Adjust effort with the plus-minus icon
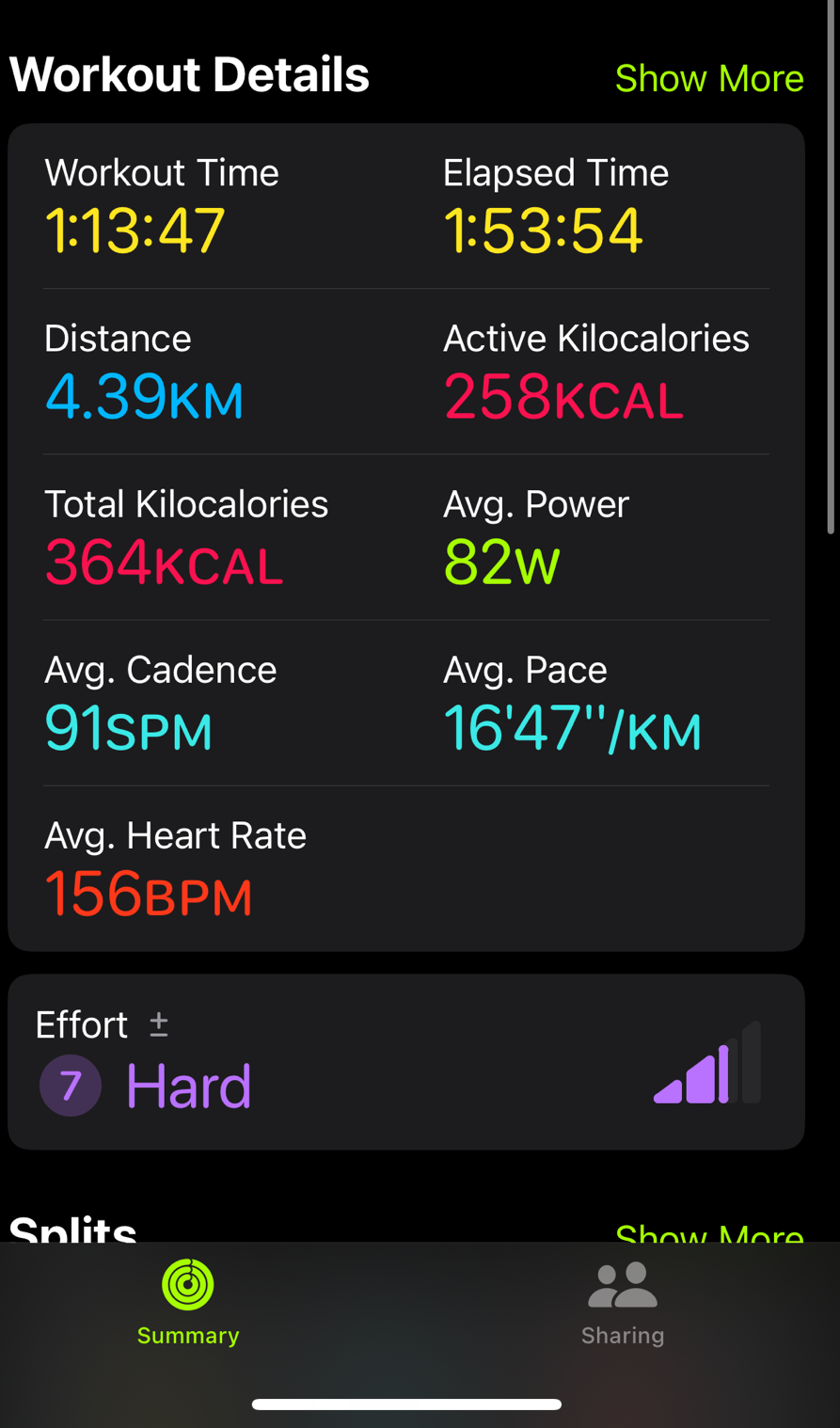Screen dimensions: 840x1428 [x=159, y=1024]
